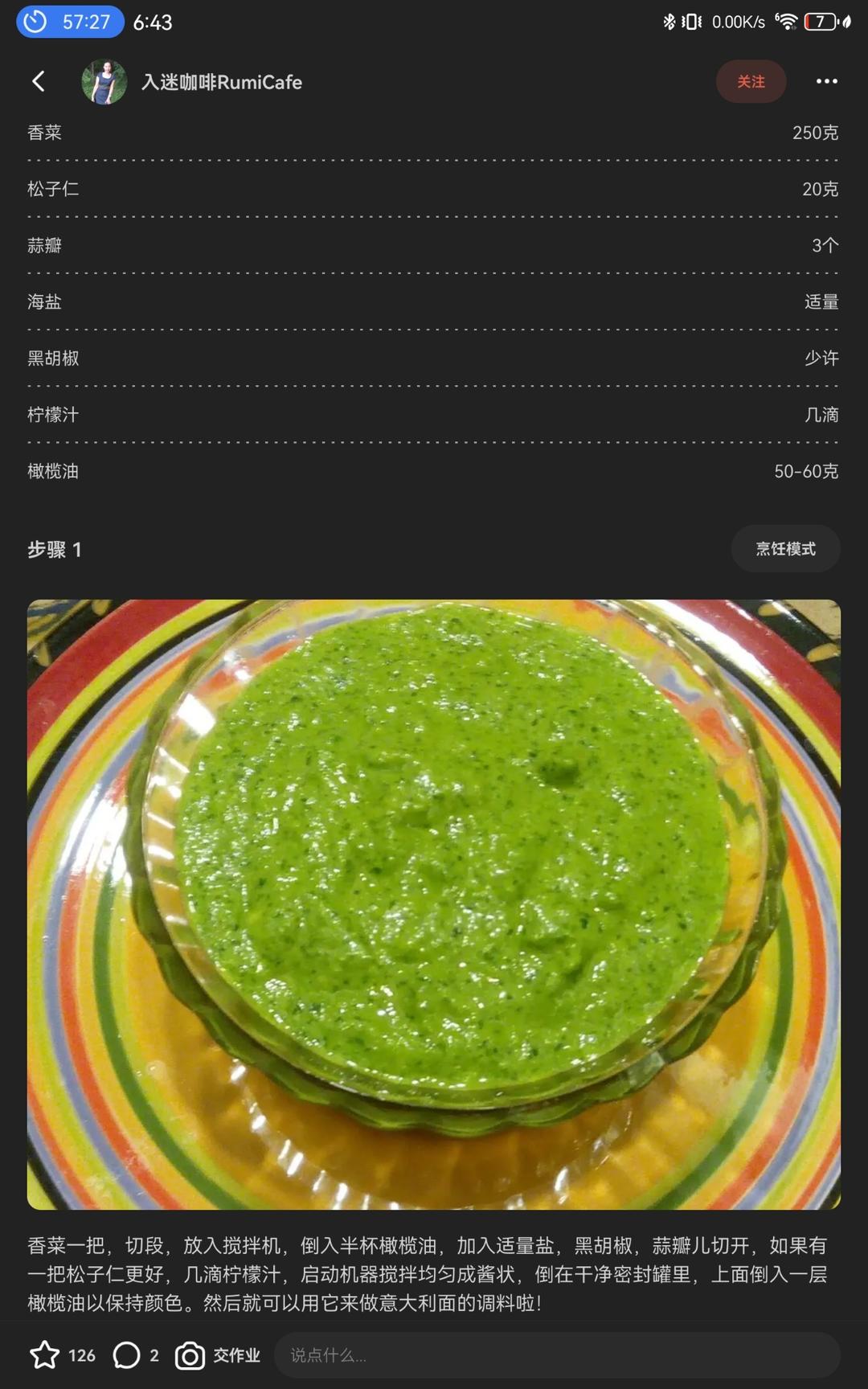Go back with the arrow icon
The height and width of the screenshot is (1389, 868).
(x=39, y=81)
